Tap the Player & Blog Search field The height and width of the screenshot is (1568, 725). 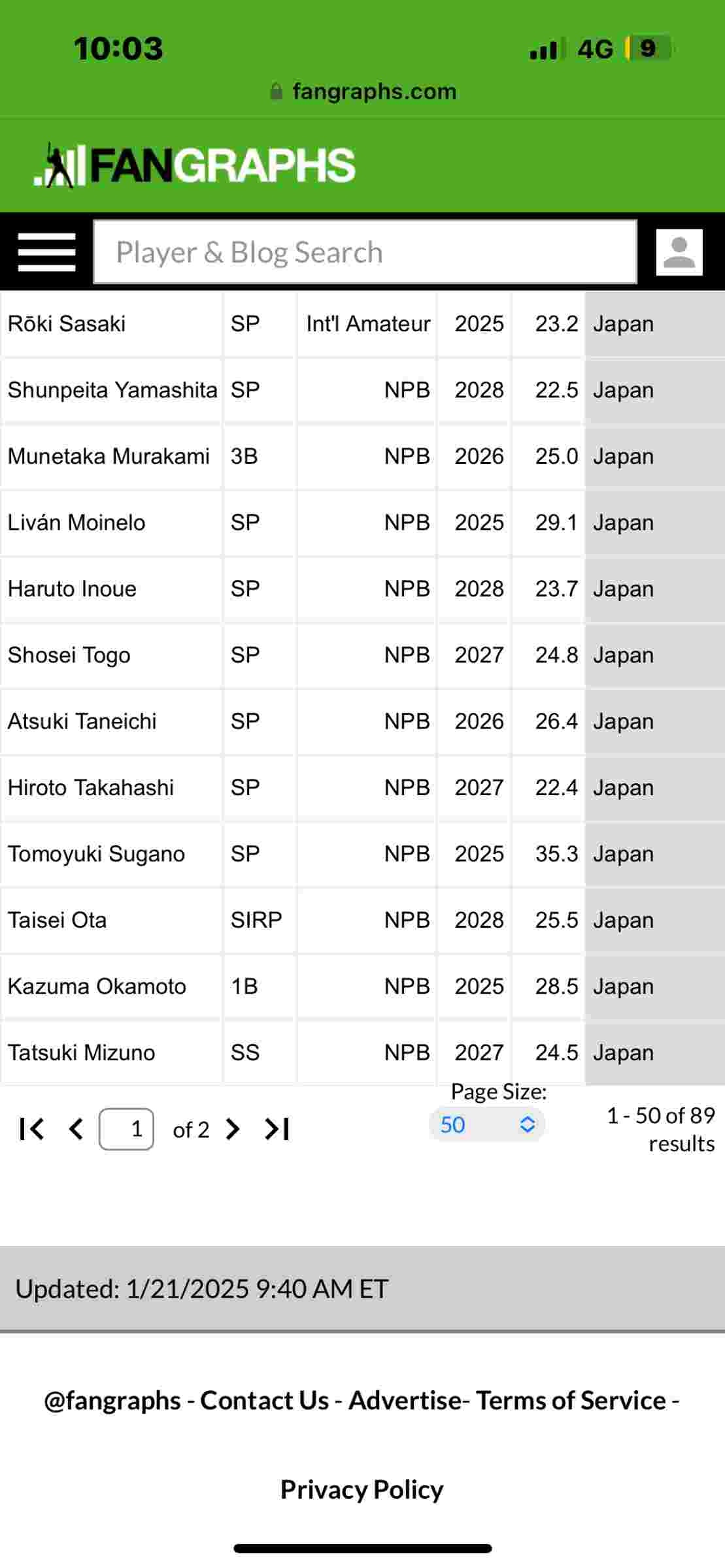365,252
